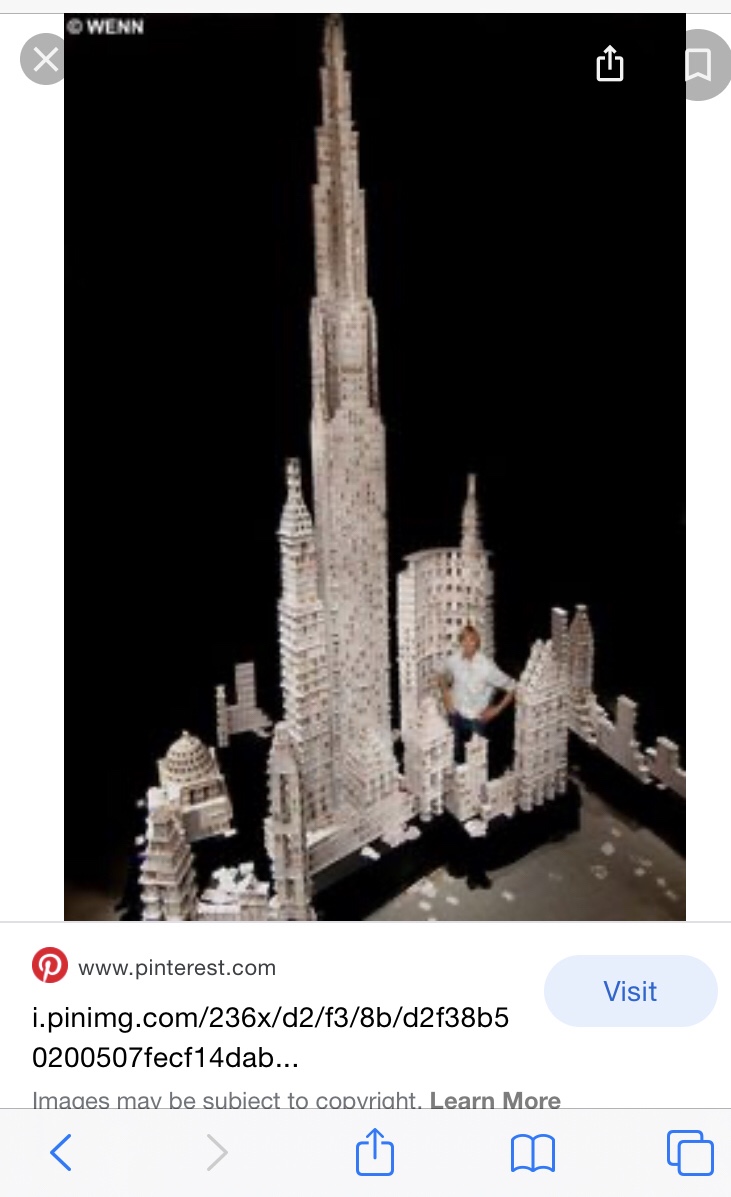Go back to the previous page

pos(61,1153)
